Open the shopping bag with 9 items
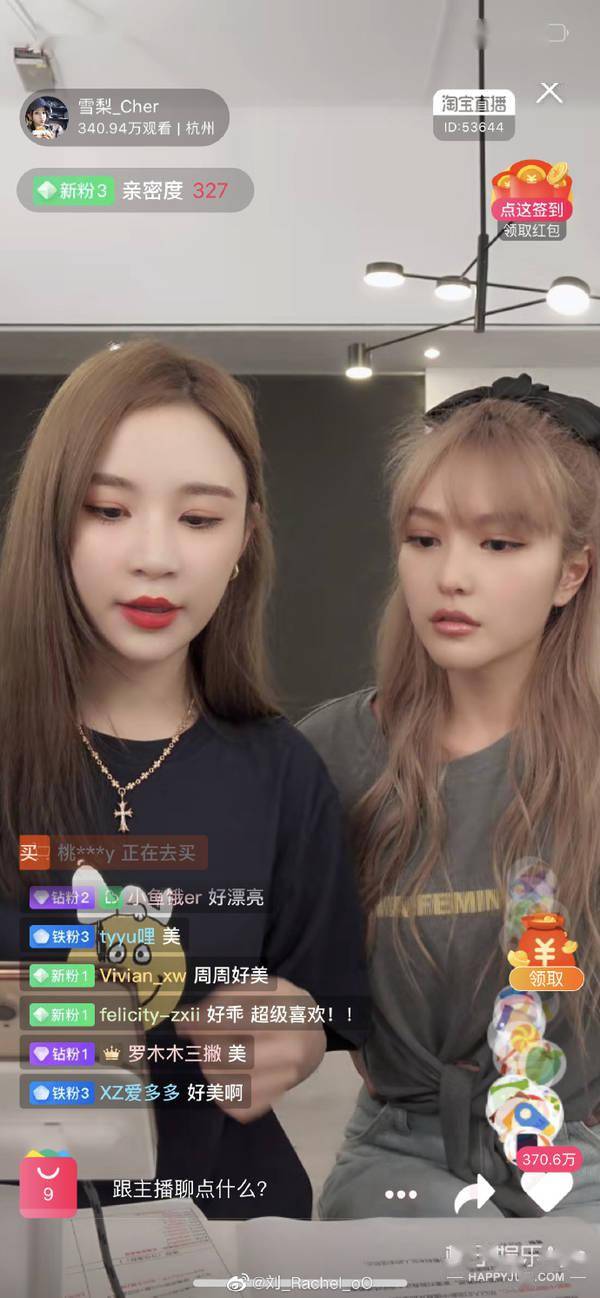This screenshot has width=600, height=1298. (48, 1186)
